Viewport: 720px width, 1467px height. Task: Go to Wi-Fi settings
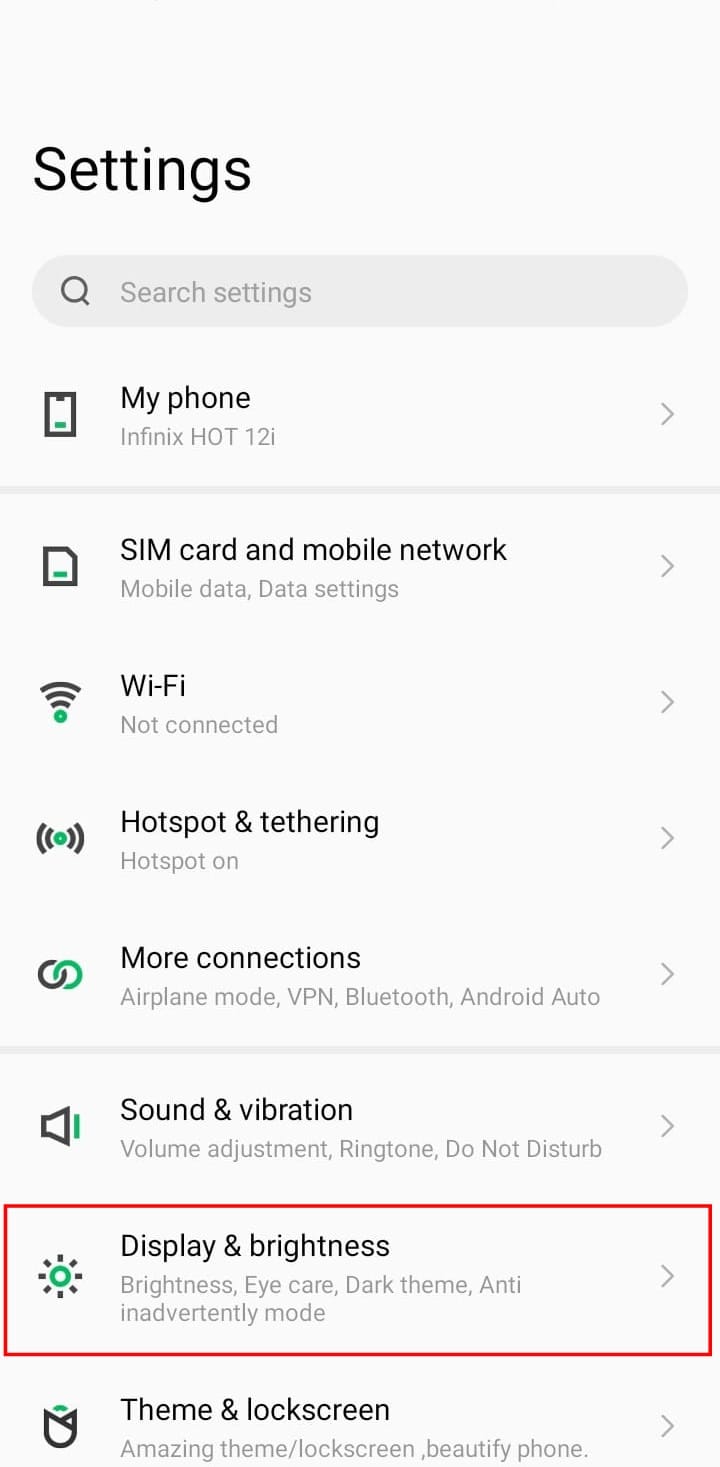tap(360, 702)
